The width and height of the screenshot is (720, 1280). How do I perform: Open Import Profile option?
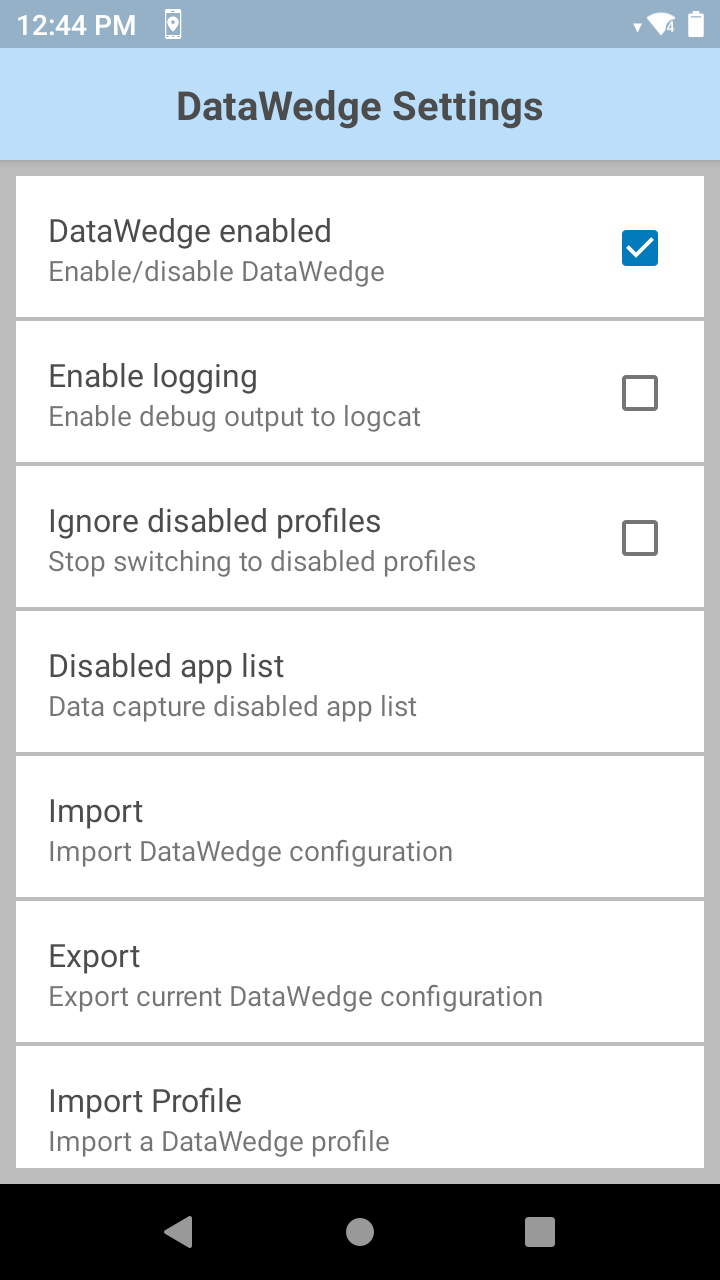360,1107
